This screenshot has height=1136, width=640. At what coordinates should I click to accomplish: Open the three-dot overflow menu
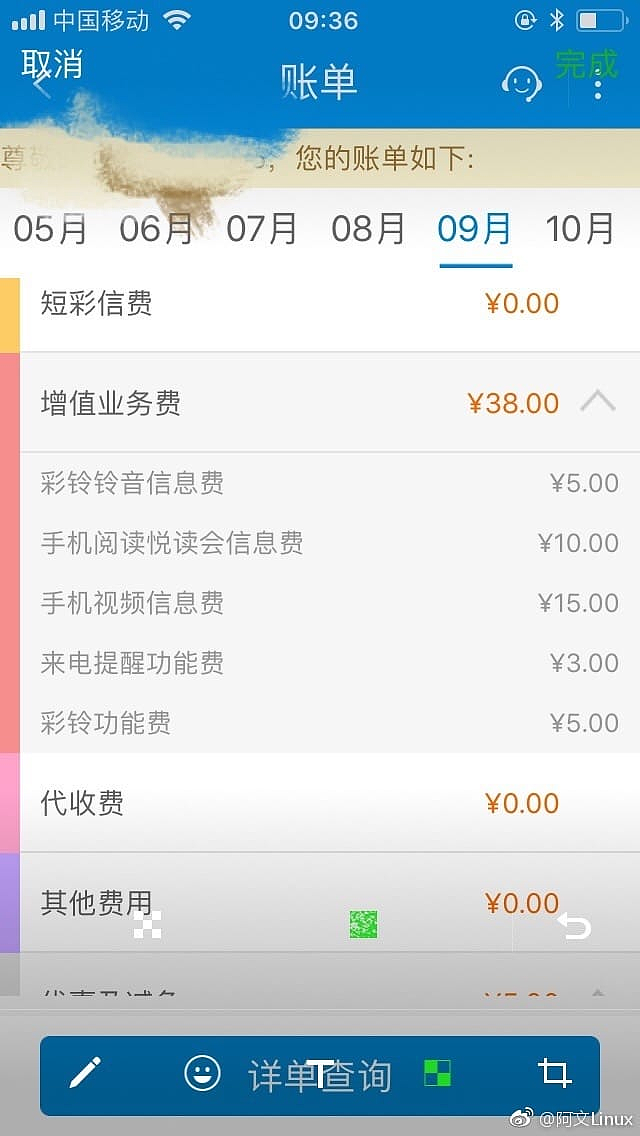point(598,86)
